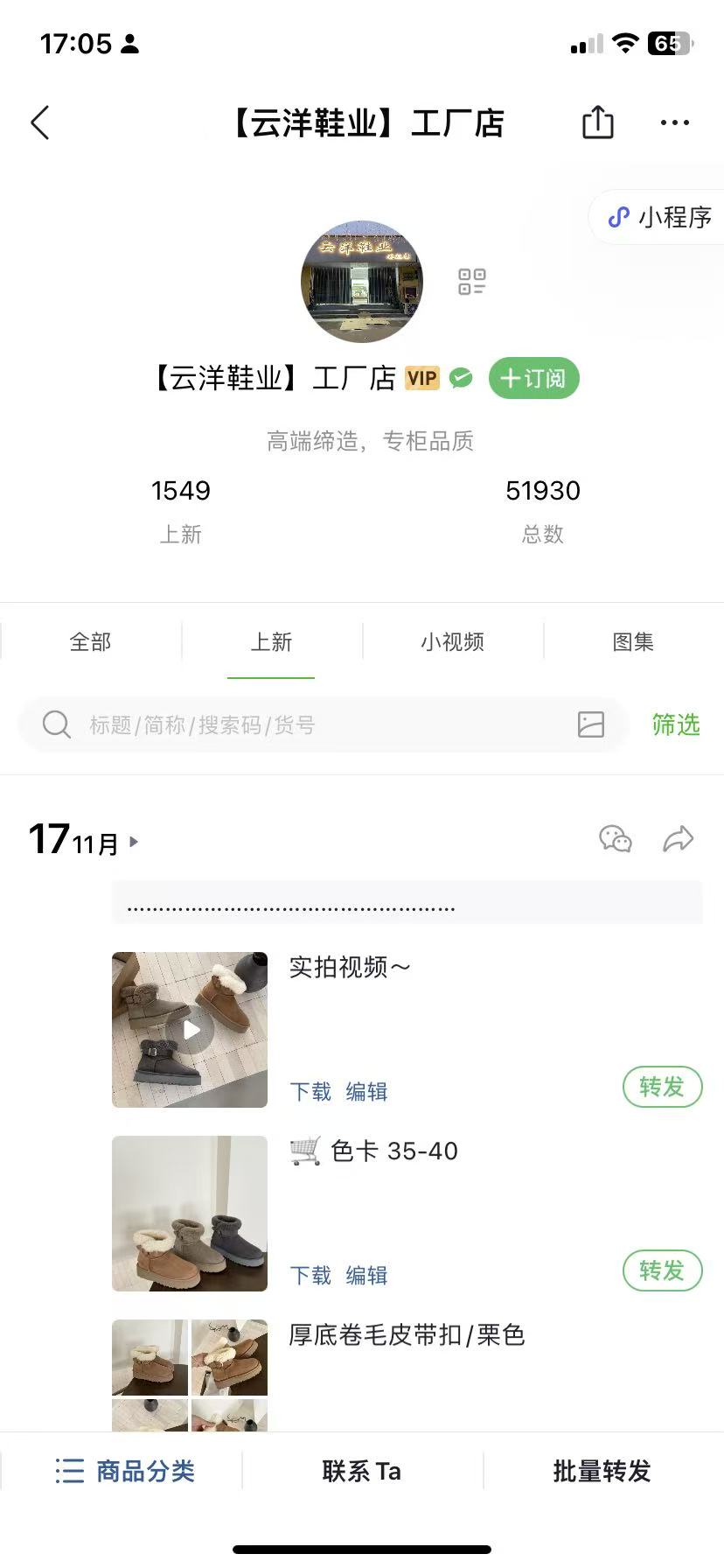Search by image using the picture icon
Viewport: 724px width, 1568px height.
click(591, 724)
